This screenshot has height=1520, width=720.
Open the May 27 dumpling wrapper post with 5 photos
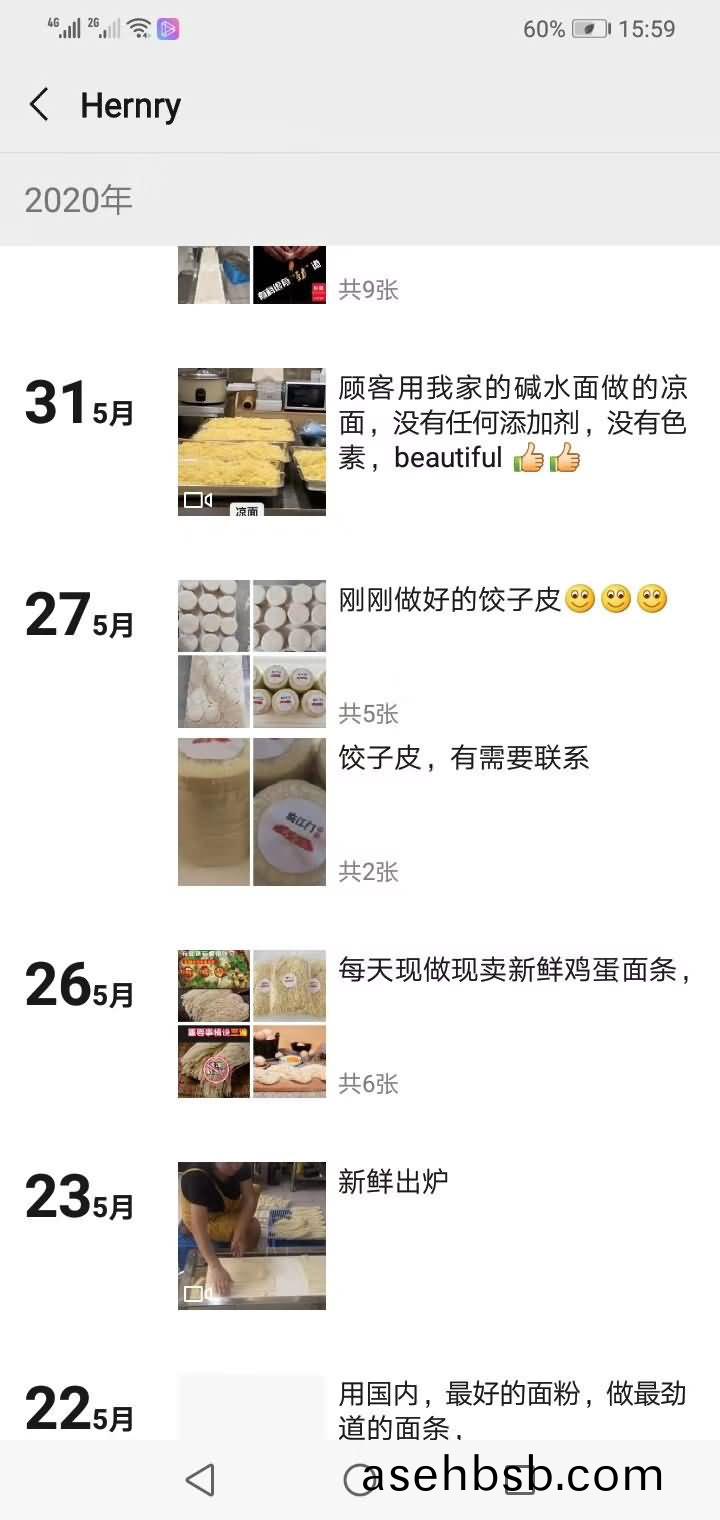pos(252,654)
